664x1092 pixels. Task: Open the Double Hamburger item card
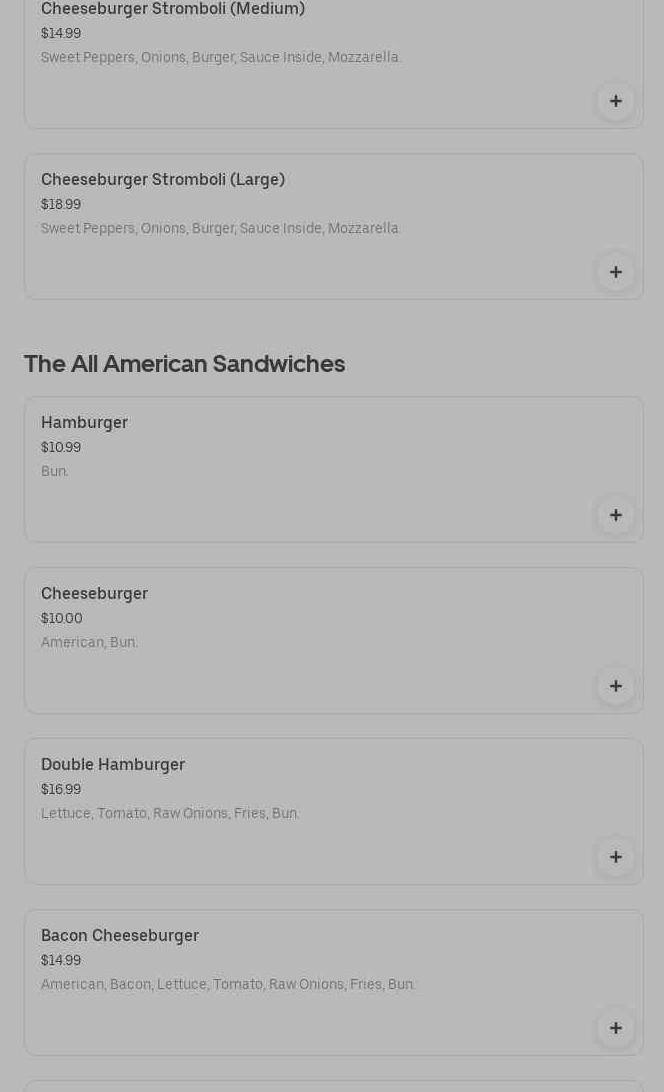point(334,811)
